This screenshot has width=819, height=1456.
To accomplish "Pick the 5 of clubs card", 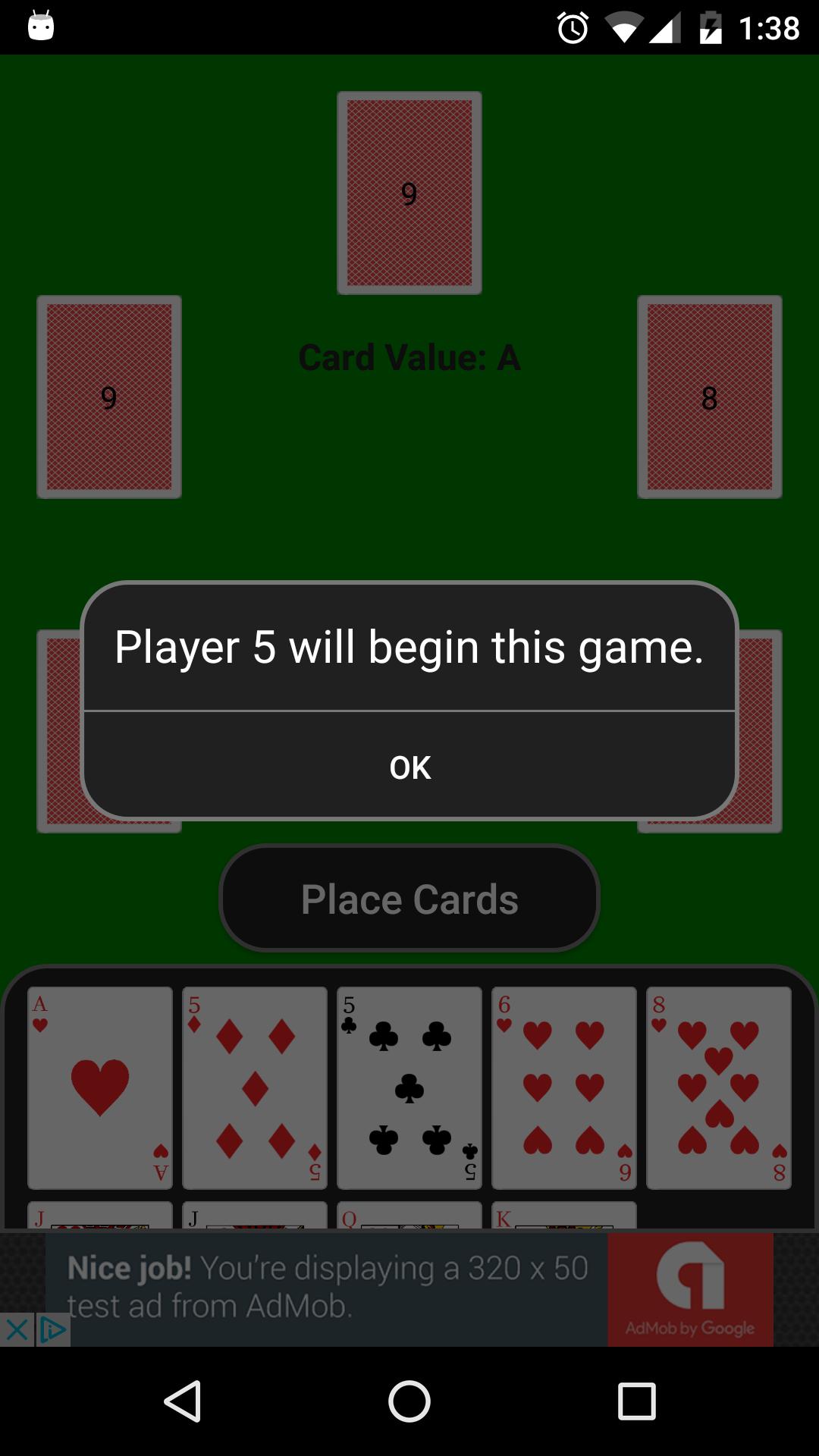I will click(x=409, y=1088).
